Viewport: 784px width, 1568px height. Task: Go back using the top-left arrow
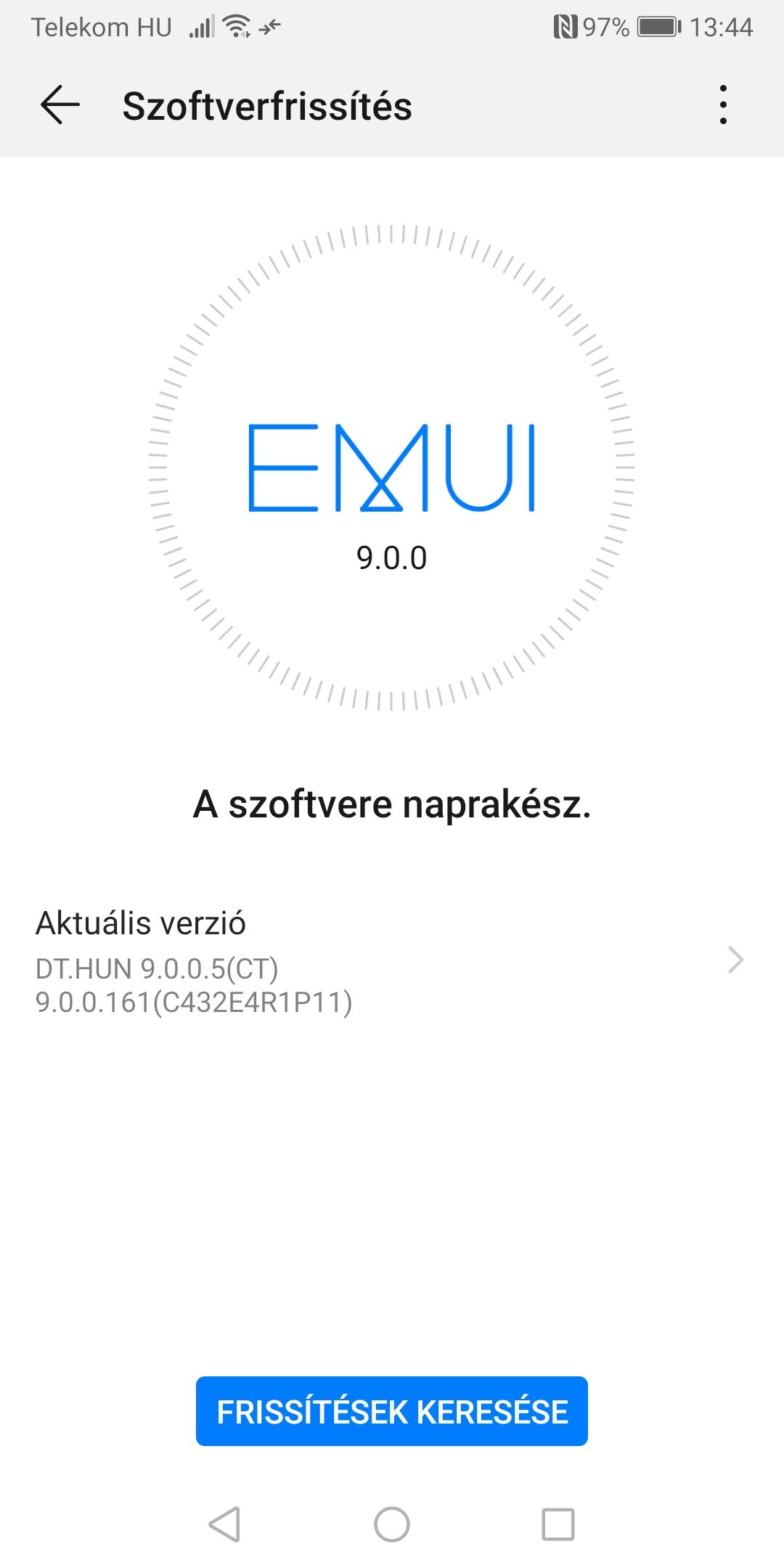pos(60,105)
